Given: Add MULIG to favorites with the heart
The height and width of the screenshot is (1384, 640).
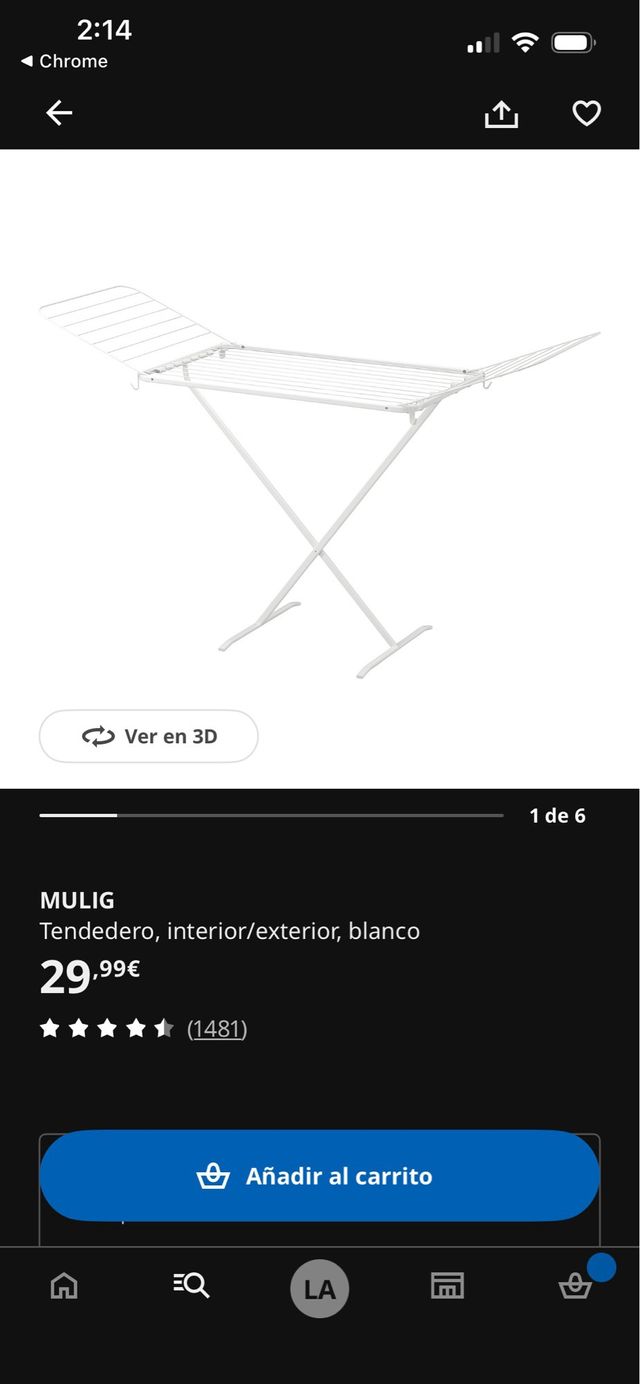Looking at the screenshot, I should 586,114.
